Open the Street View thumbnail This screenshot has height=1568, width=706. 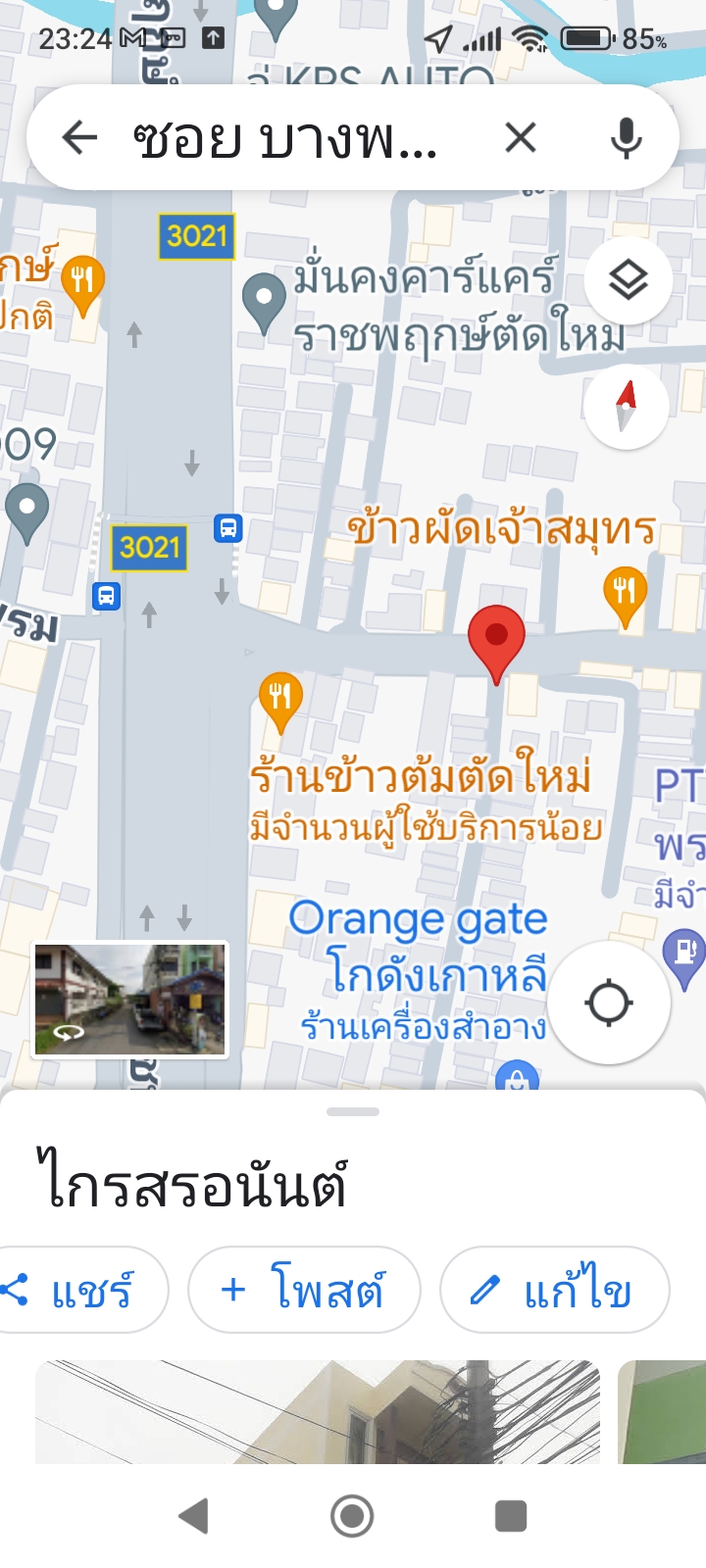130,1000
